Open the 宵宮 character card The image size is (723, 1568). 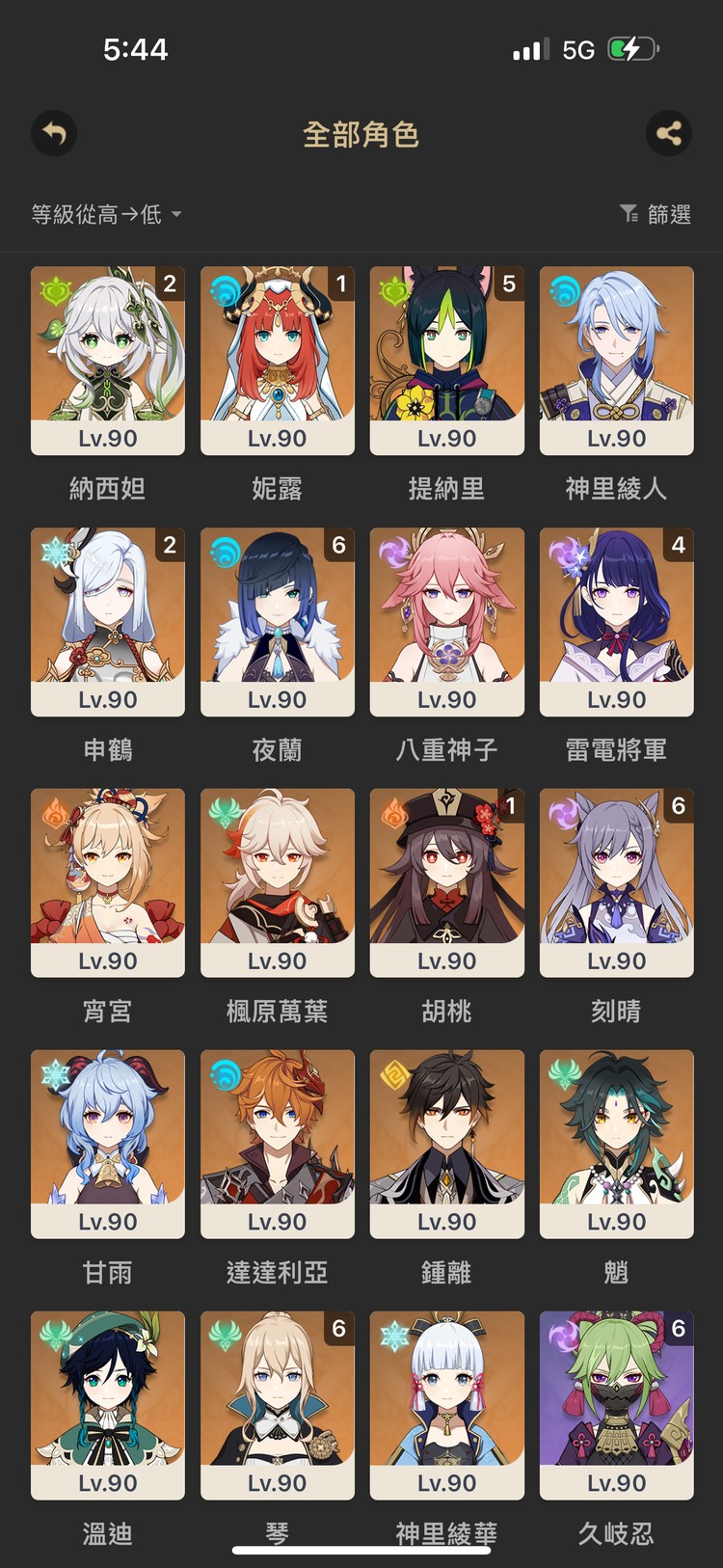108,882
